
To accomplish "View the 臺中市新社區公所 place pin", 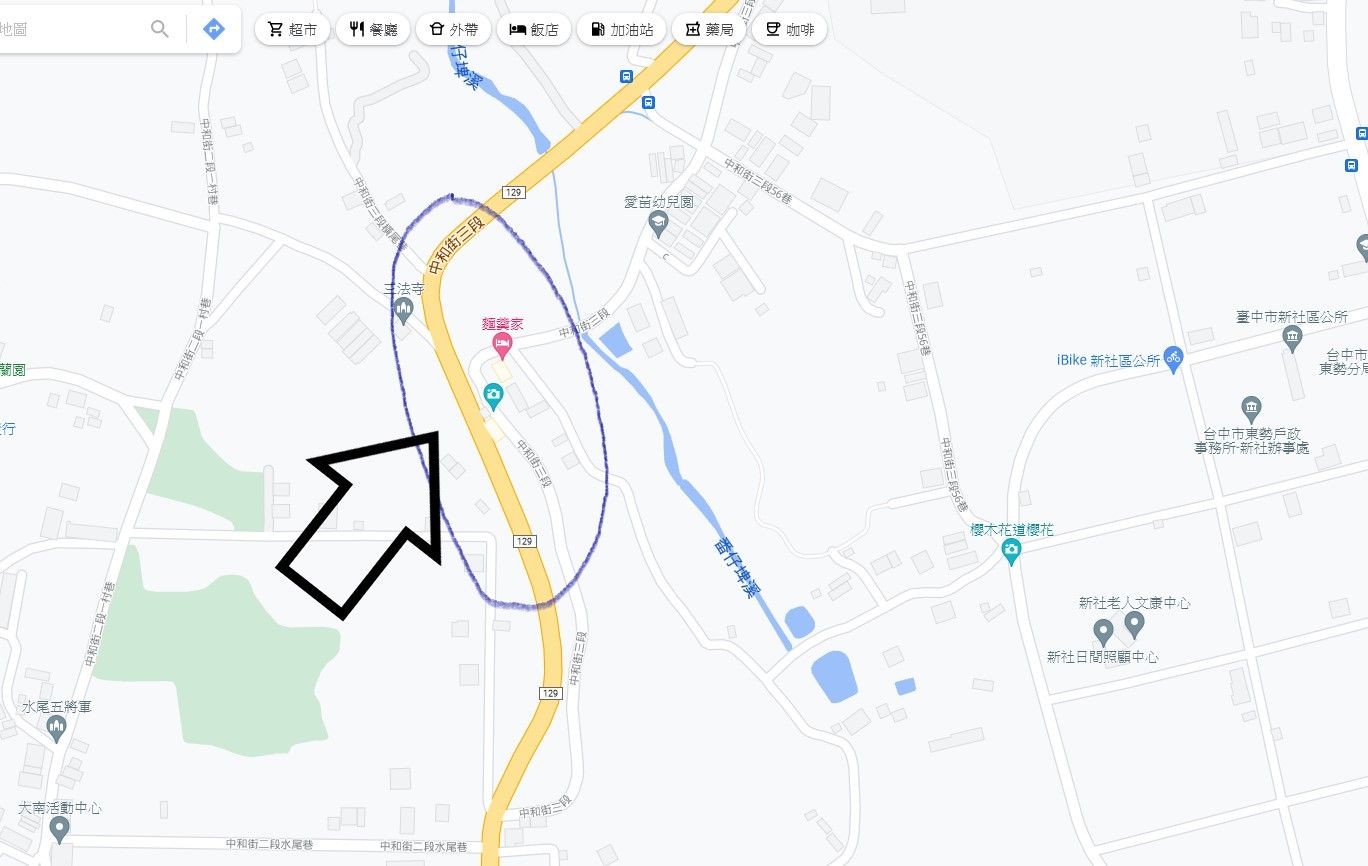I will click(1292, 338).
